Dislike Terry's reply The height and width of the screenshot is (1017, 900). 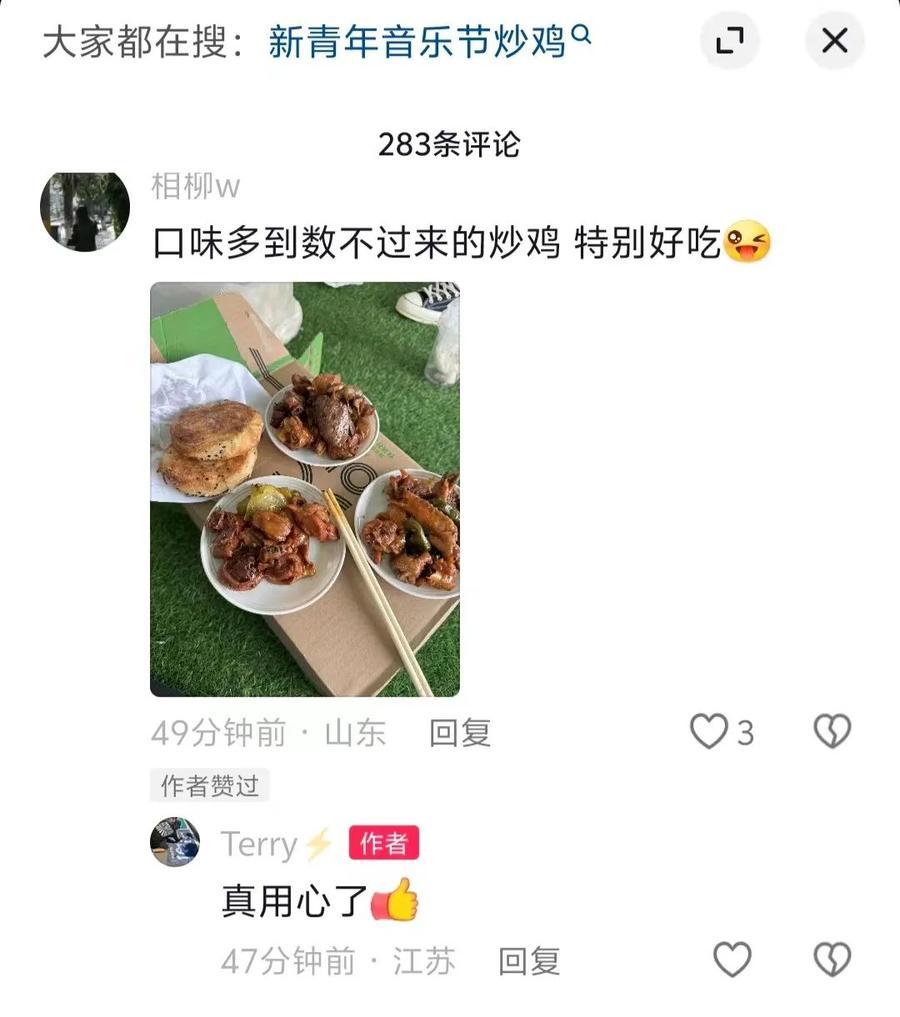pyautogui.click(x=831, y=961)
